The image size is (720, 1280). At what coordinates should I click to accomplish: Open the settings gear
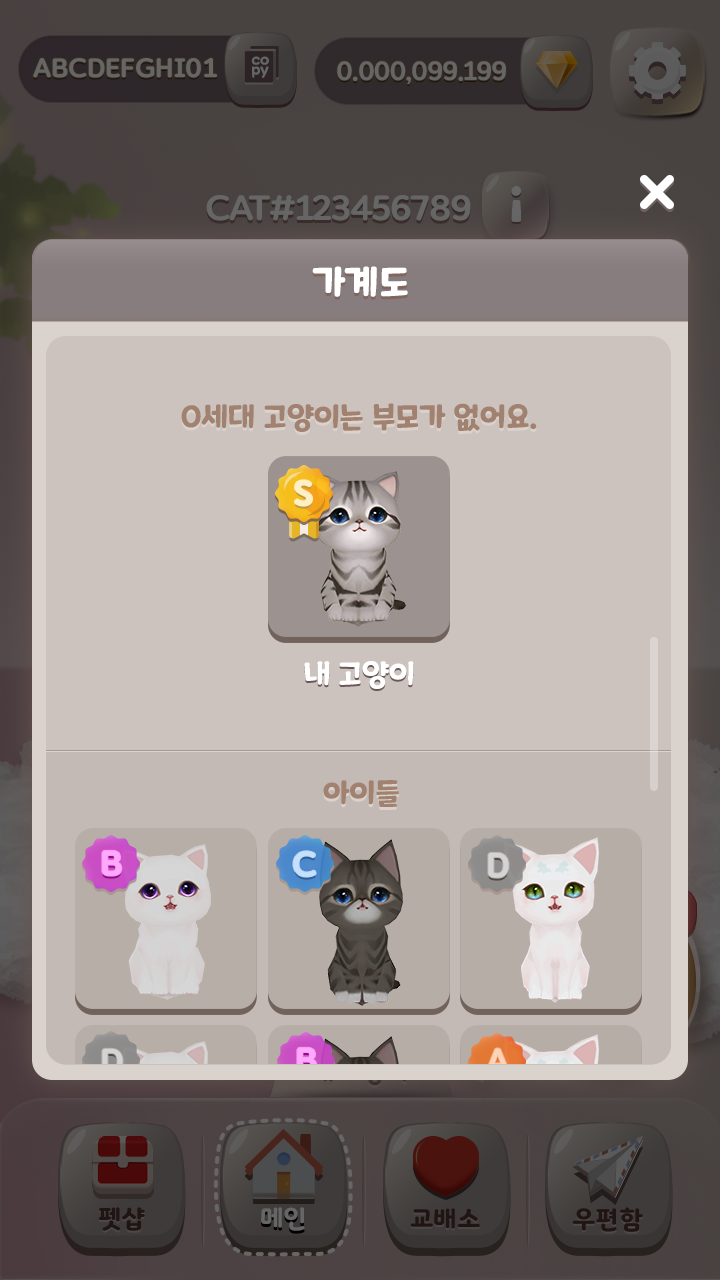657,70
